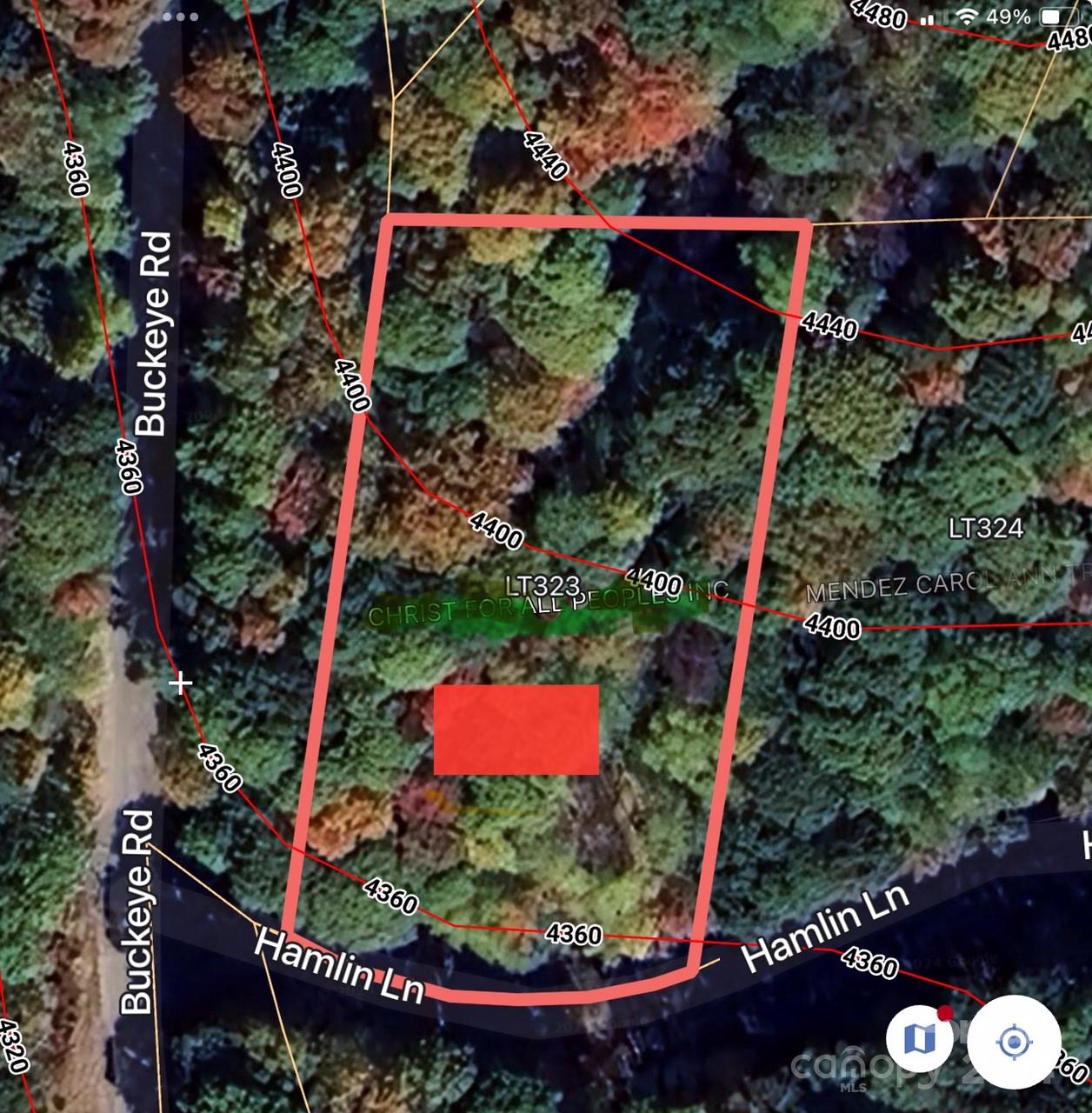The height and width of the screenshot is (1113, 1092).
Task: Center map on current location
Action: click(x=1014, y=1041)
